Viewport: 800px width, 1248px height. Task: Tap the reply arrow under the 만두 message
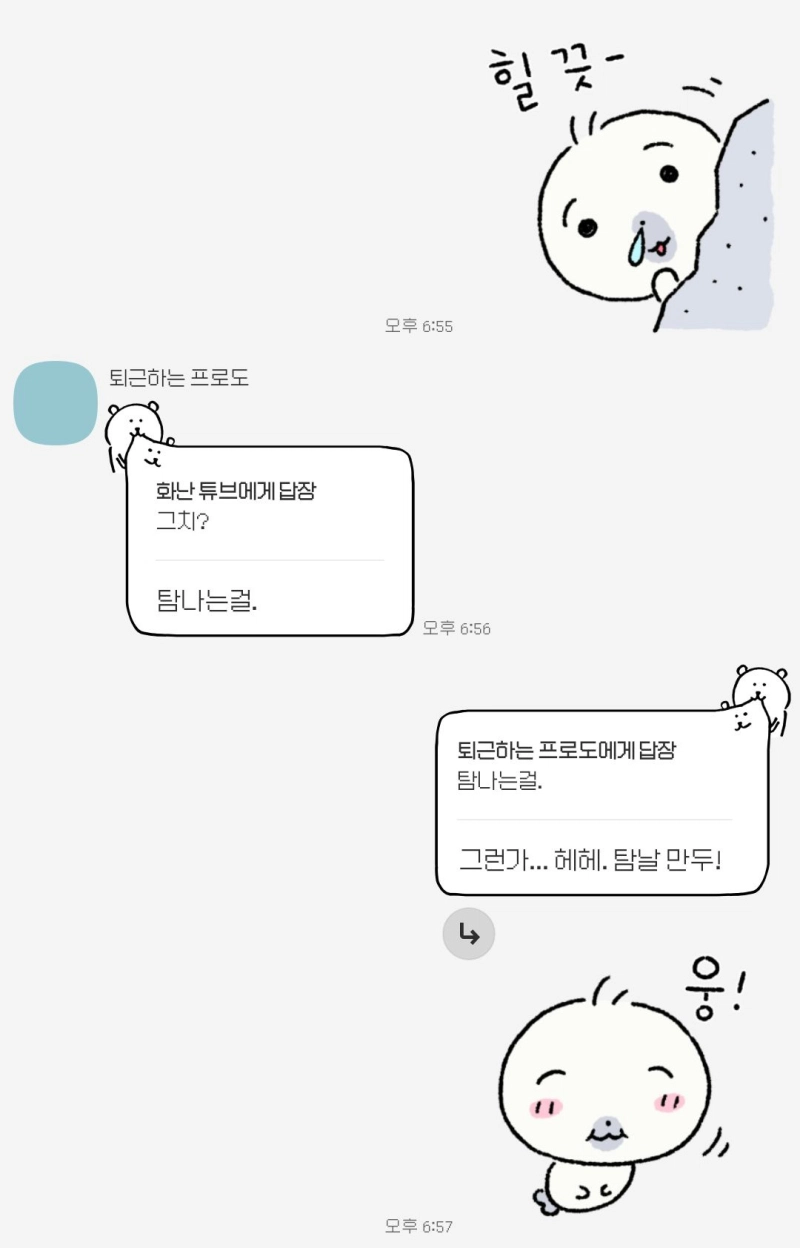pos(469,934)
